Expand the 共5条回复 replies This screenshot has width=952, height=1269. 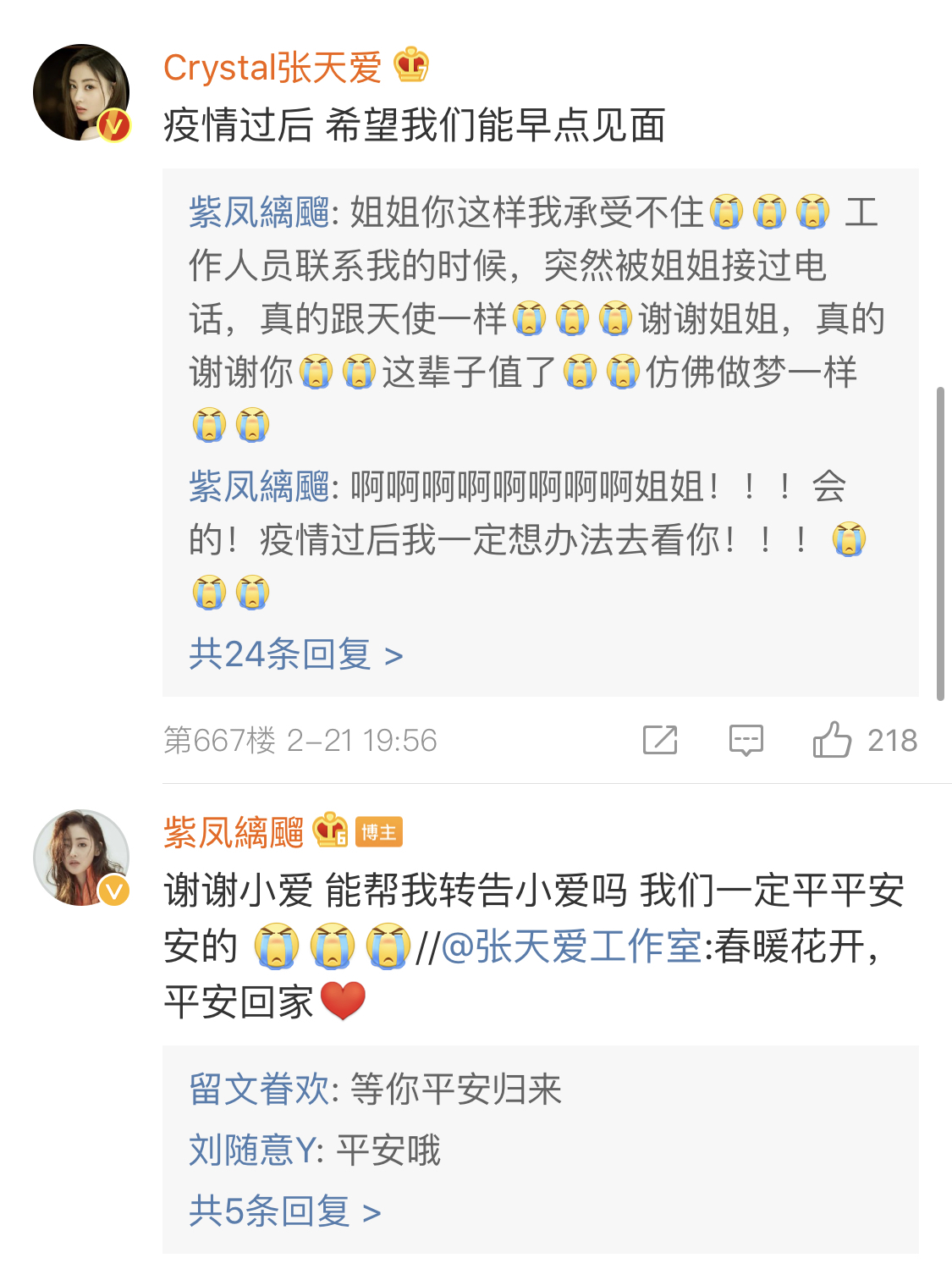(x=284, y=1211)
